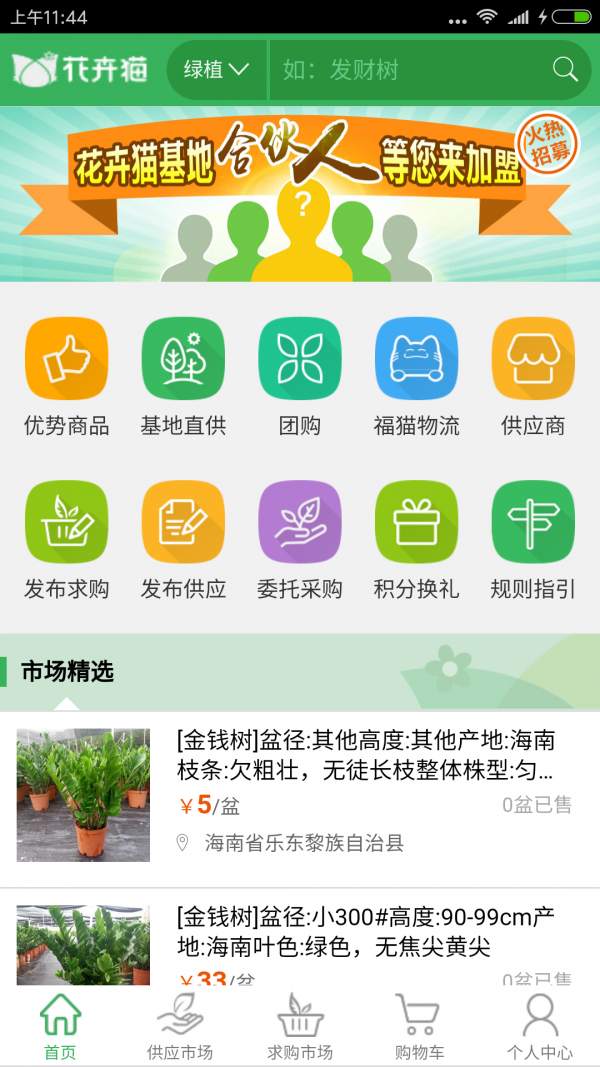Viewport: 600px width, 1067px height.
Task: Open 基地直供 section
Action: point(183,376)
